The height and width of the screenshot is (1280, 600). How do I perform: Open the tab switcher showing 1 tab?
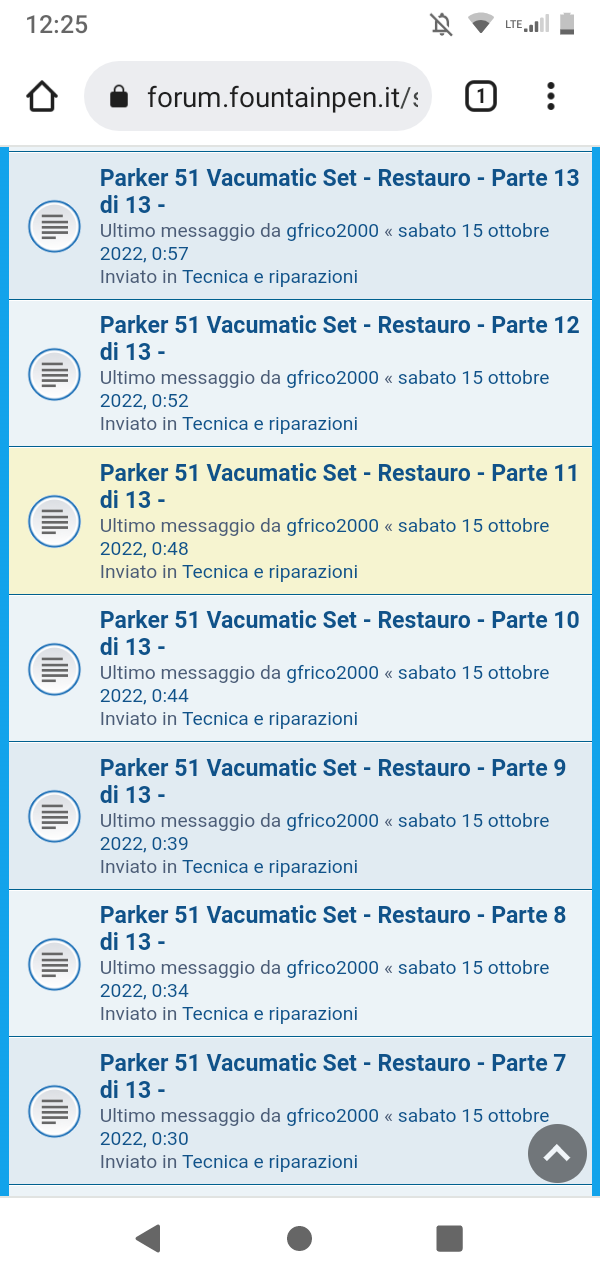(480, 97)
